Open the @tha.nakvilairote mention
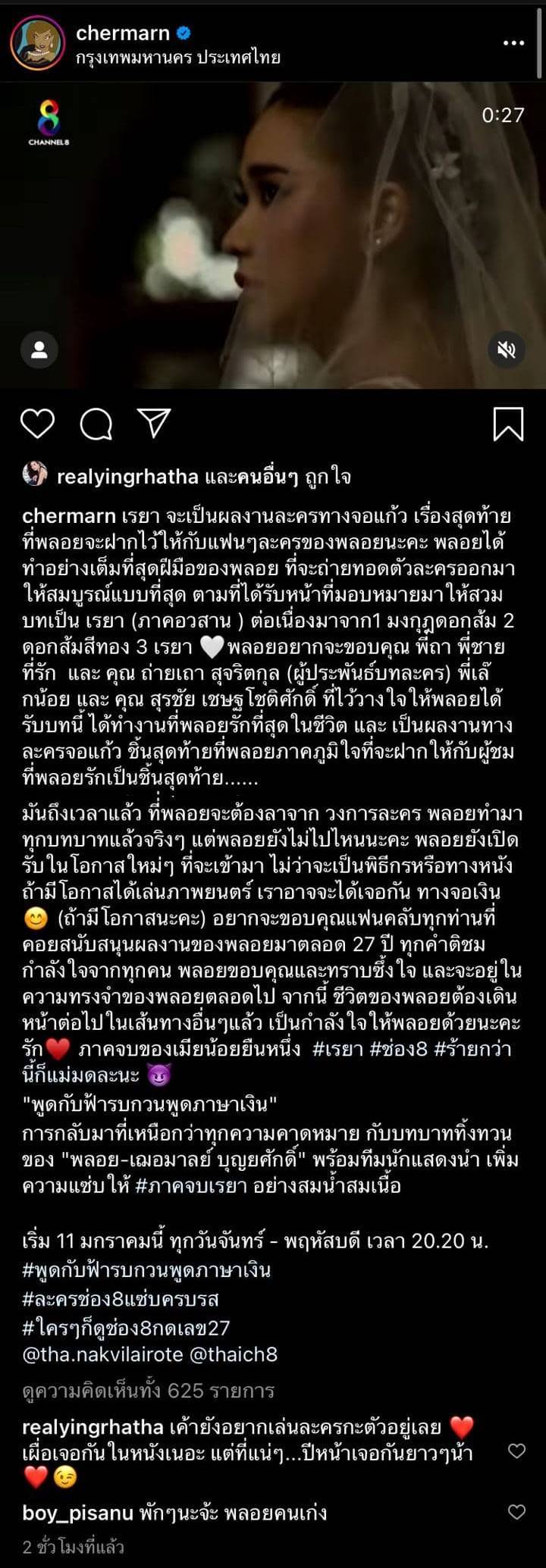The height and width of the screenshot is (1568, 546). 102,1355
